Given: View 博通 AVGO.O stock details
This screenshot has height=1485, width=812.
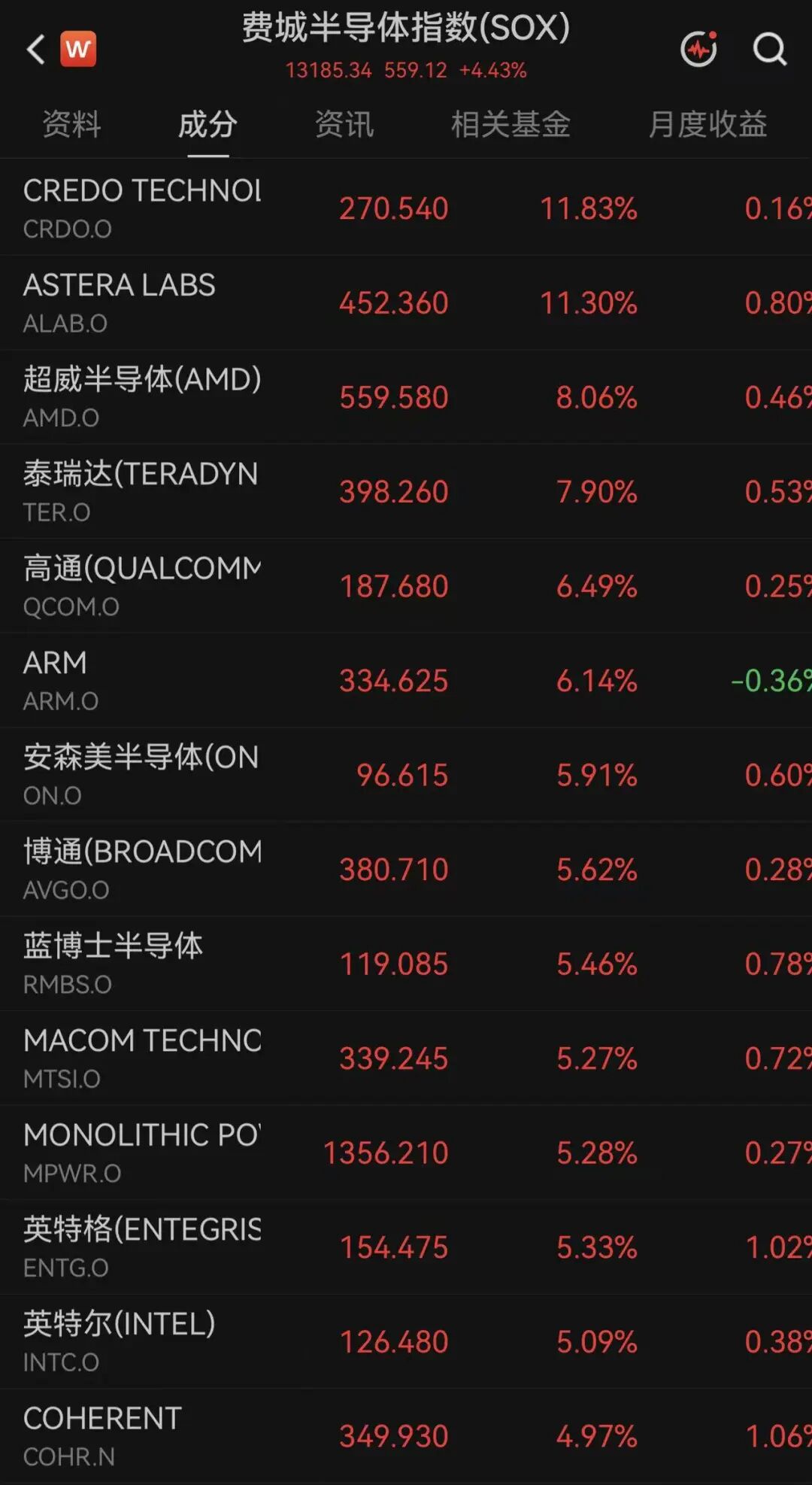Looking at the screenshot, I should click(x=406, y=869).
